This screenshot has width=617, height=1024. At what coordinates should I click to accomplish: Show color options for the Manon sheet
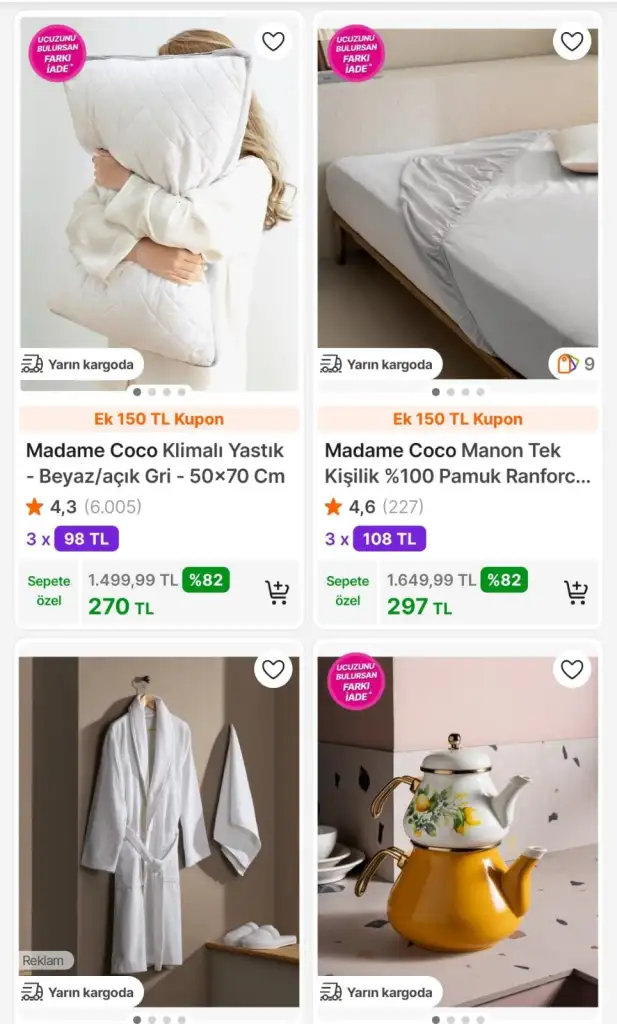click(575, 364)
